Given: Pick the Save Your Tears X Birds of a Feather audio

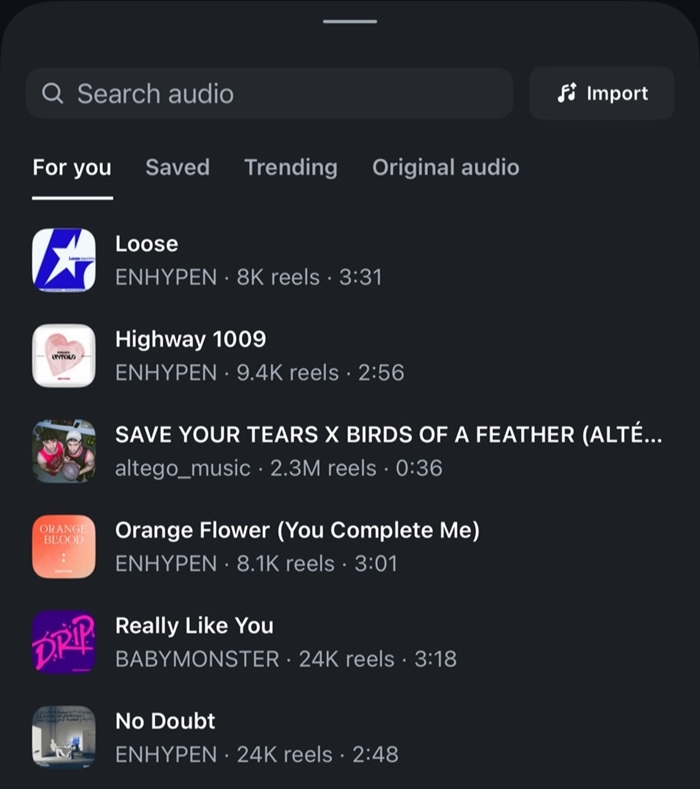Looking at the screenshot, I should click(350, 451).
